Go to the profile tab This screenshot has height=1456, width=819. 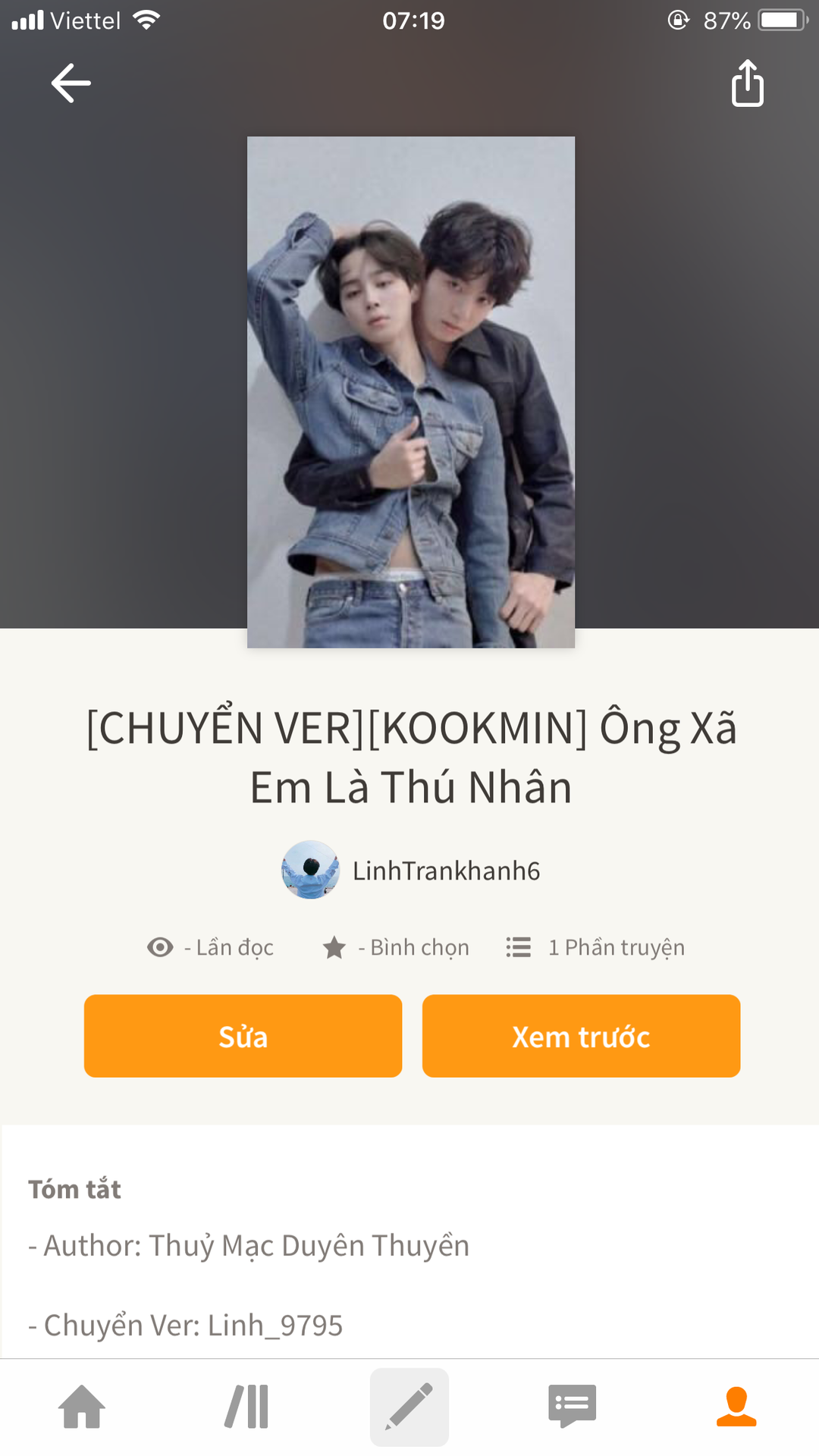point(736,1407)
